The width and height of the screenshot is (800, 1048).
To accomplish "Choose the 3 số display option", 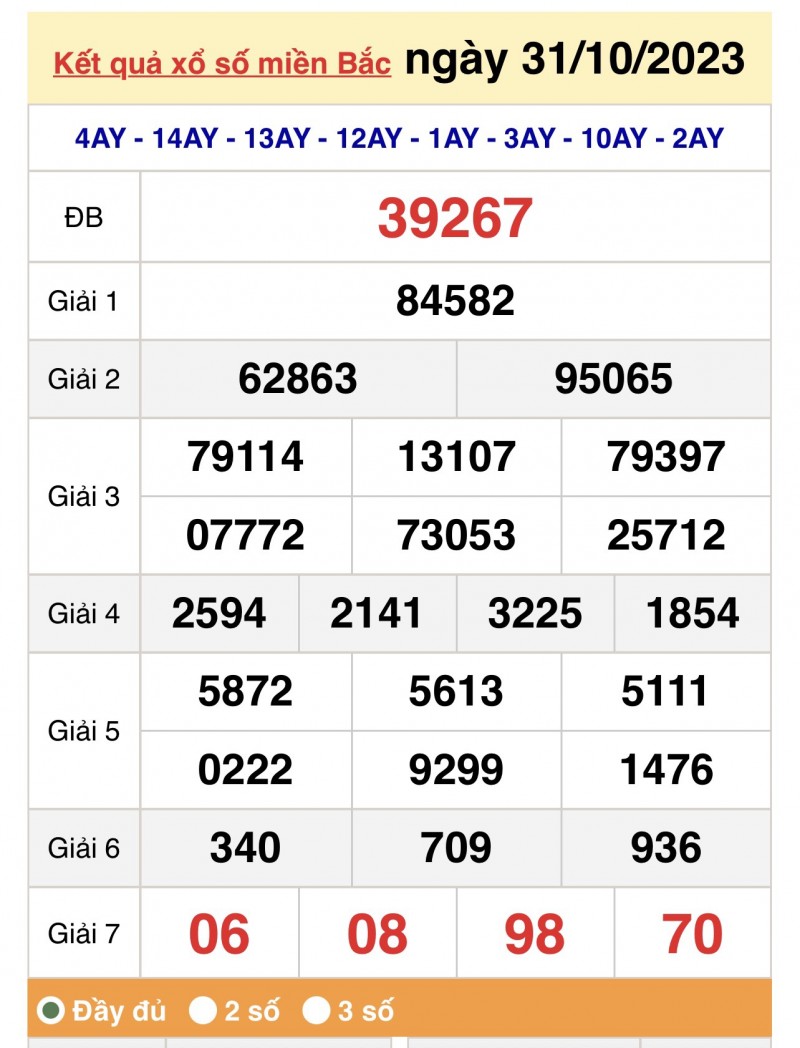I will tap(317, 1011).
